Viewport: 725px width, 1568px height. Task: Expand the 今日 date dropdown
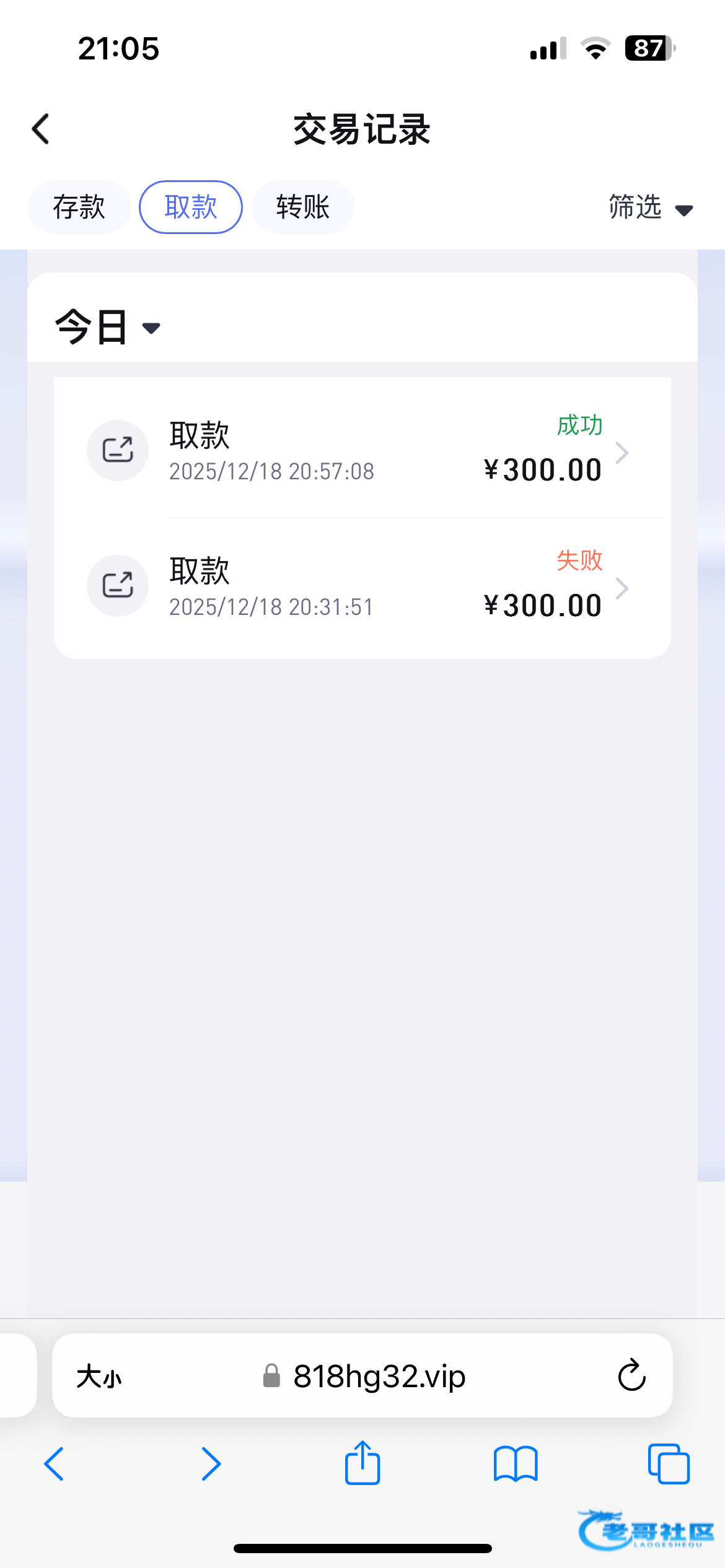coord(108,326)
